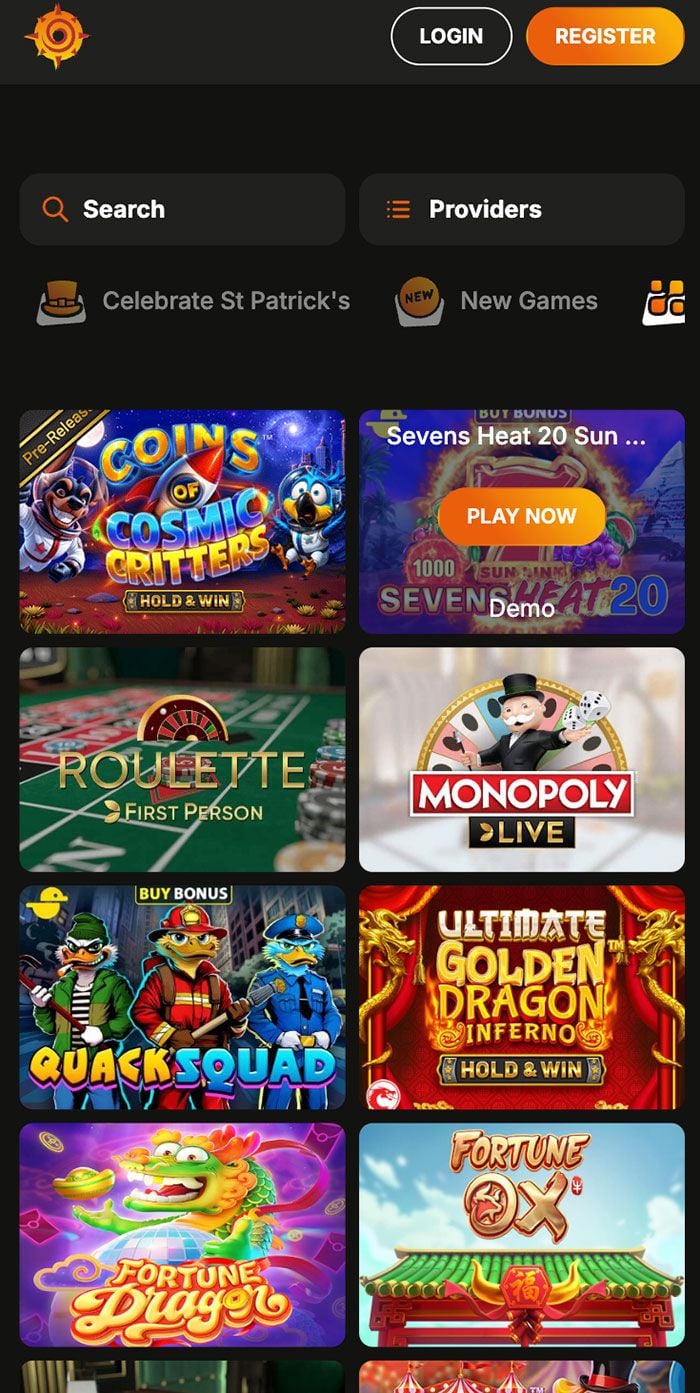Viewport: 700px width, 1393px height.
Task: Open Monopoly Live game
Action: click(521, 759)
